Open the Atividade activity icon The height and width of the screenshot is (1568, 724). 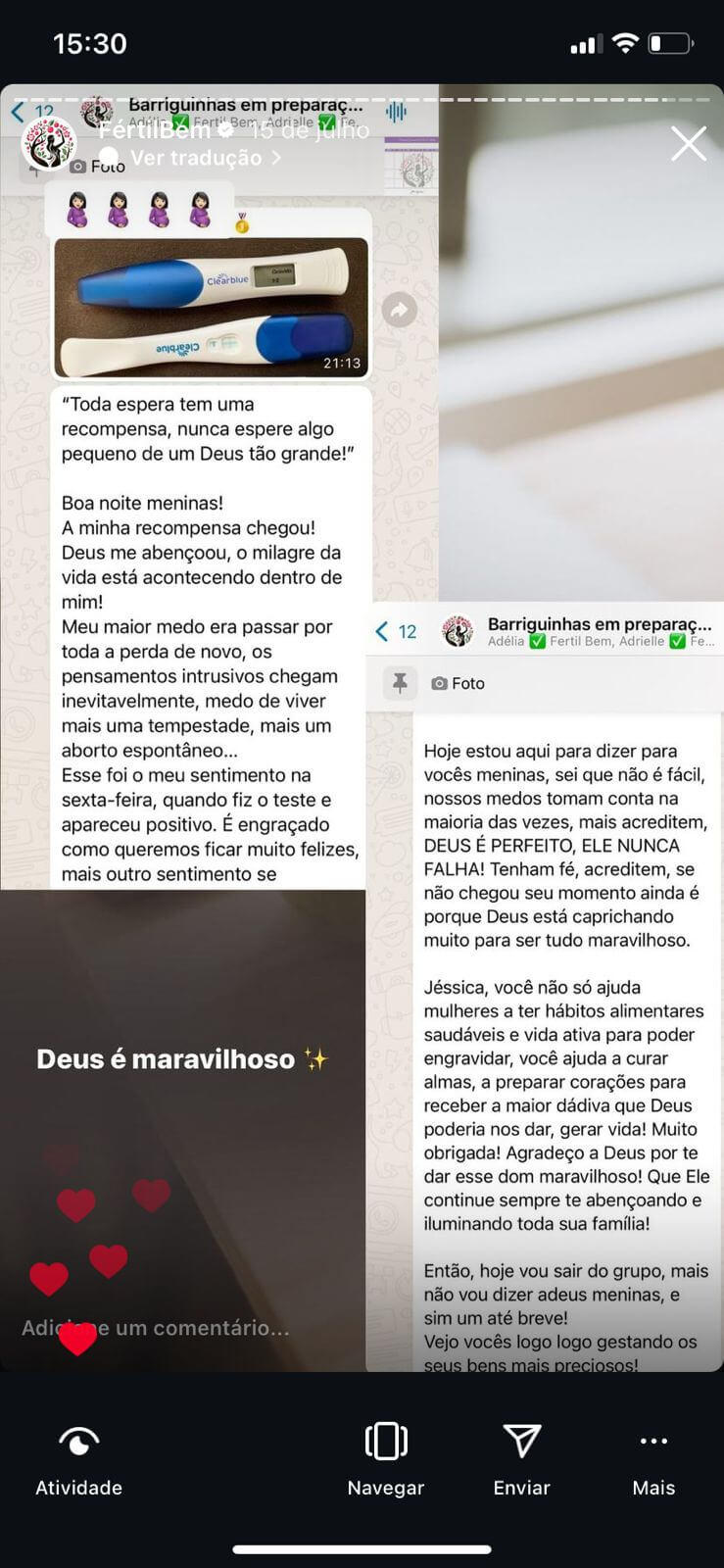point(77,1442)
